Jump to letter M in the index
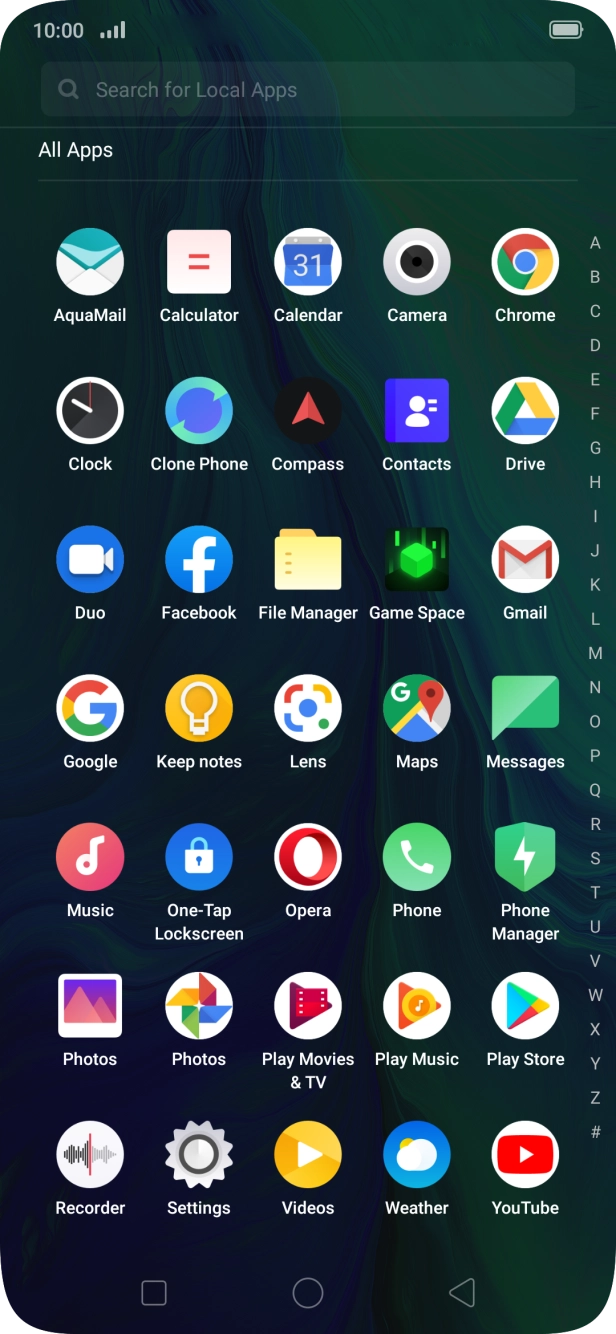The image size is (616, 1334). tap(595, 653)
